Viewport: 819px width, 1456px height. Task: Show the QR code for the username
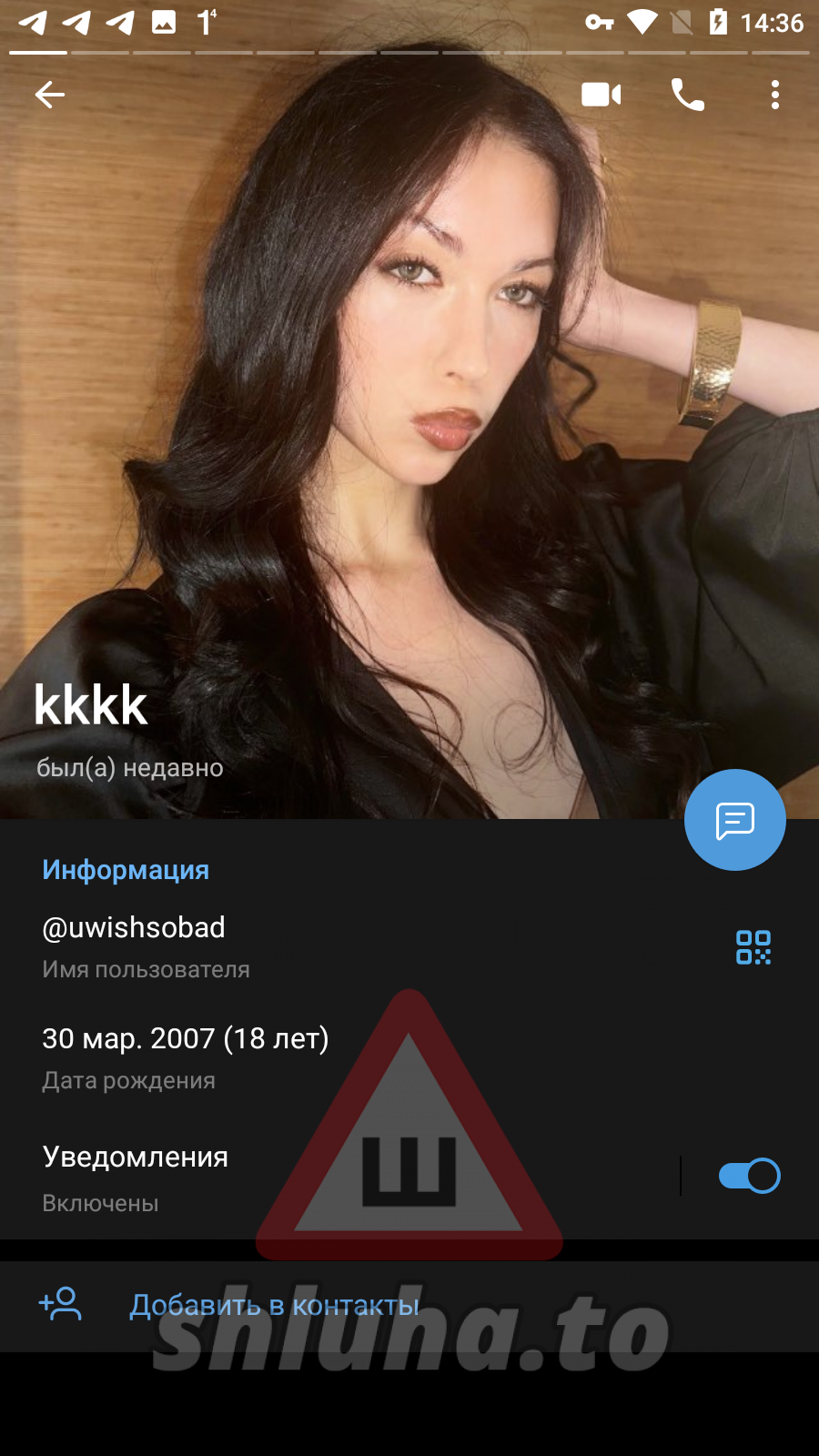point(753,947)
